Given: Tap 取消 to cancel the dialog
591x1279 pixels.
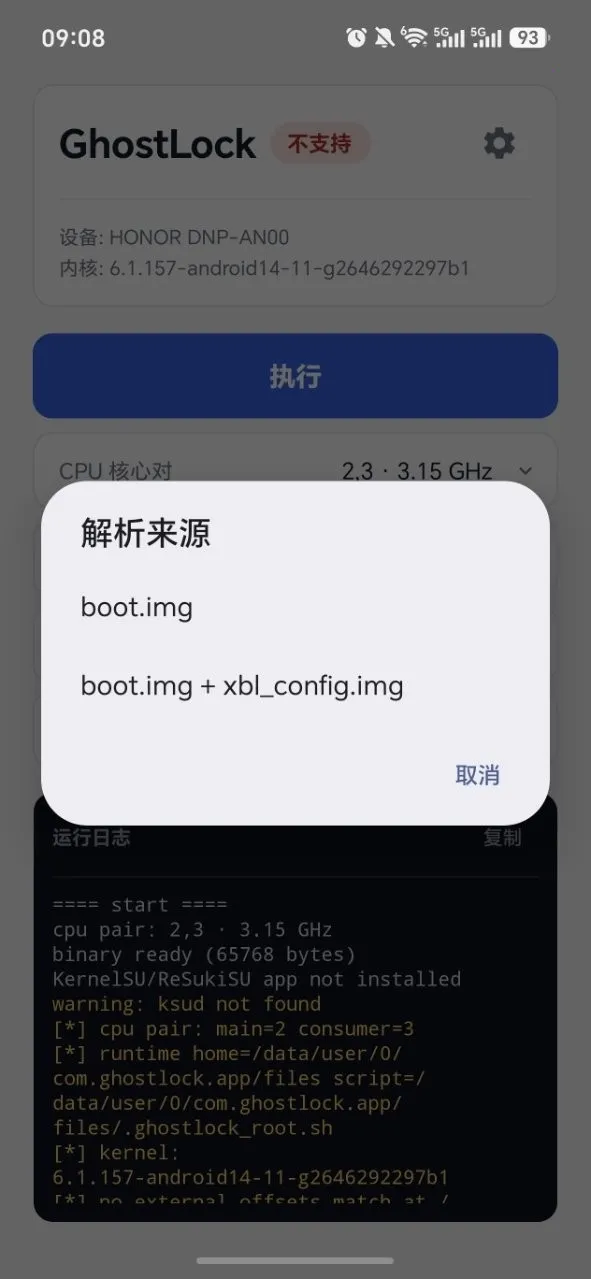Looking at the screenshot, I should click(x=477, y=775).
